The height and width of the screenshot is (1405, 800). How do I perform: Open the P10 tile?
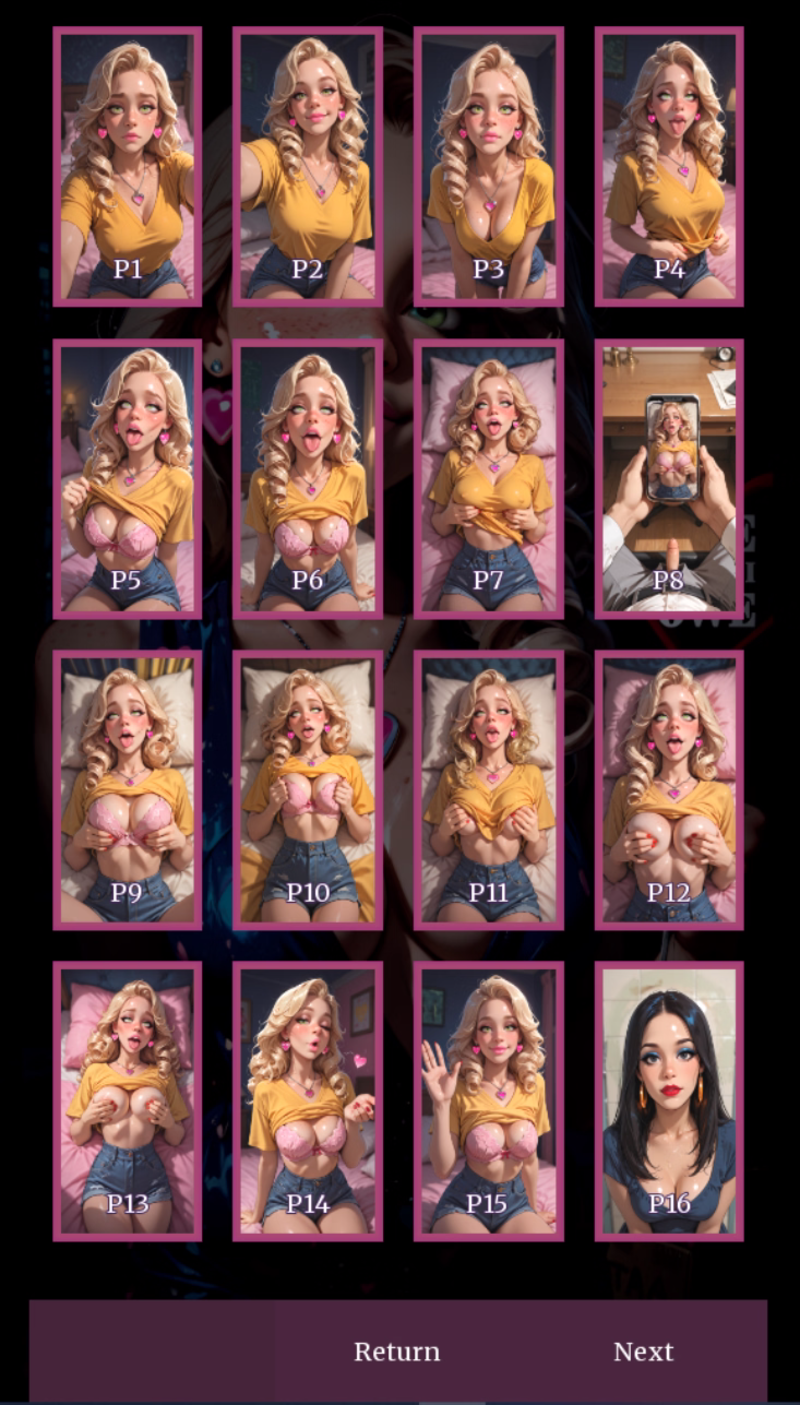pyautogui.click(x=308, y=790)
